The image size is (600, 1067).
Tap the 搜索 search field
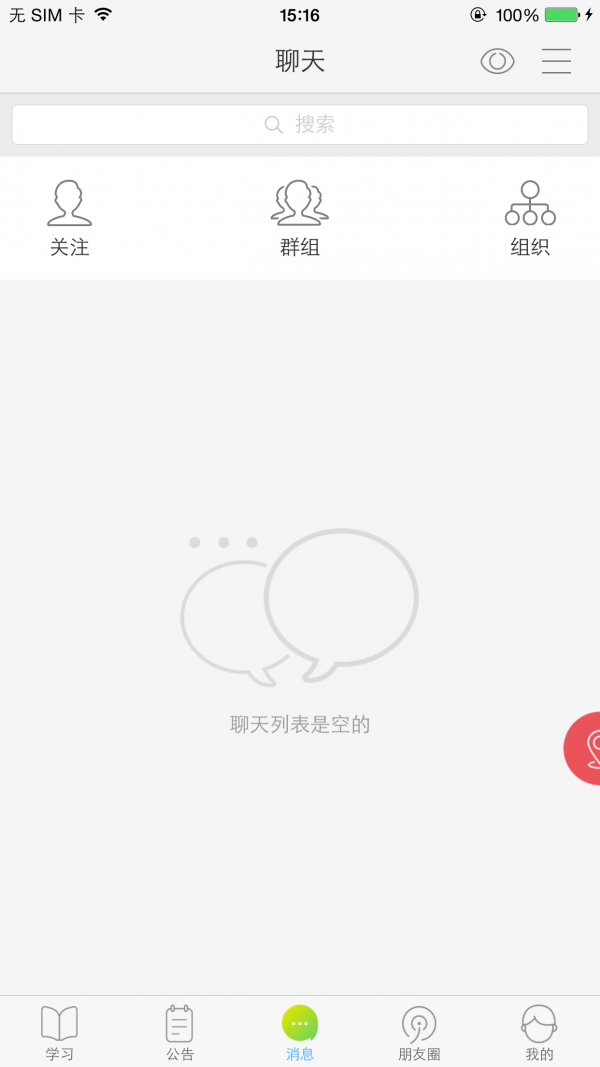pos(300,125)
